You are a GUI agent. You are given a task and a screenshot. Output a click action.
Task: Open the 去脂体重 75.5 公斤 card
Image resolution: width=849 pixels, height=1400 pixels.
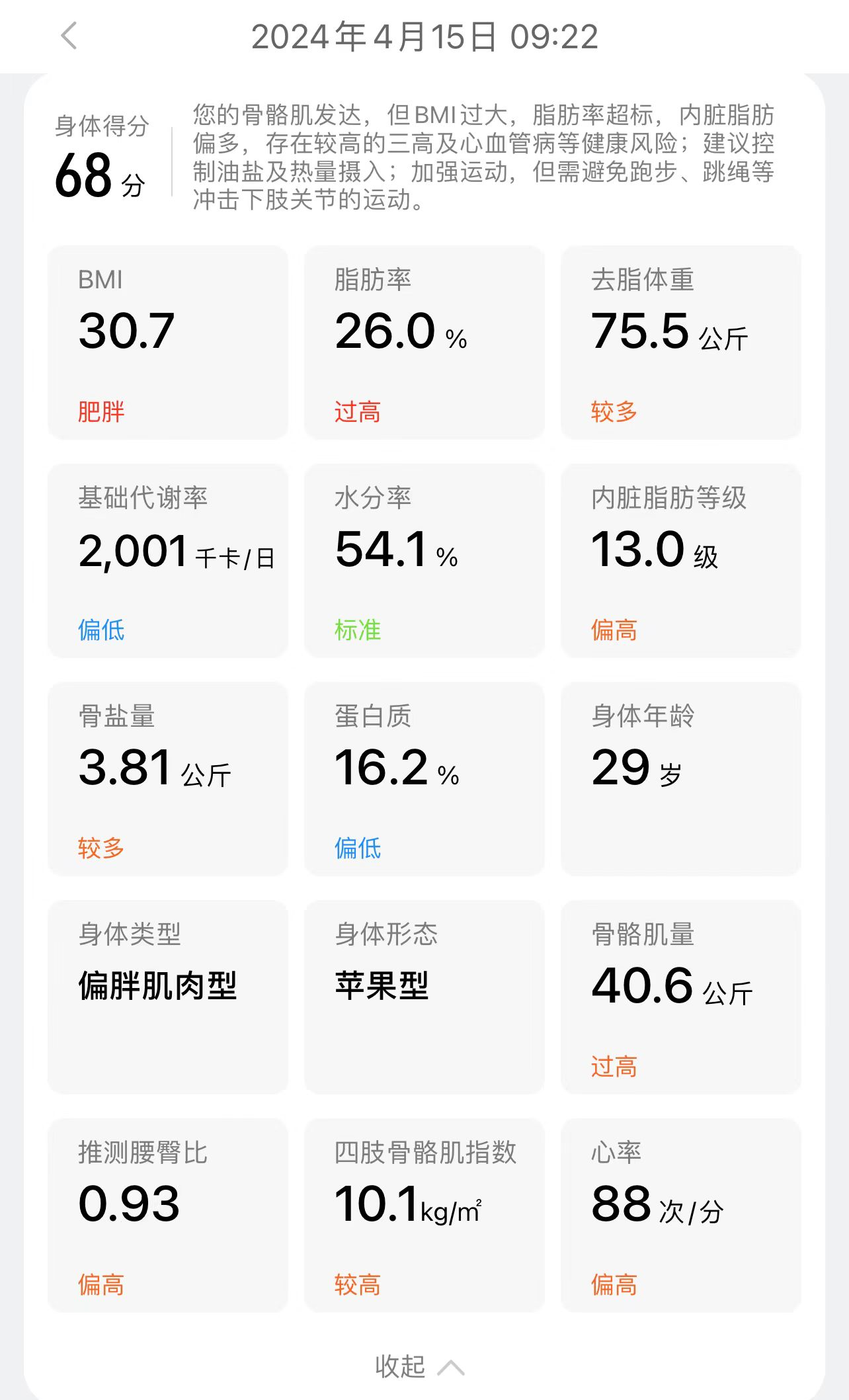click(680, 342)
